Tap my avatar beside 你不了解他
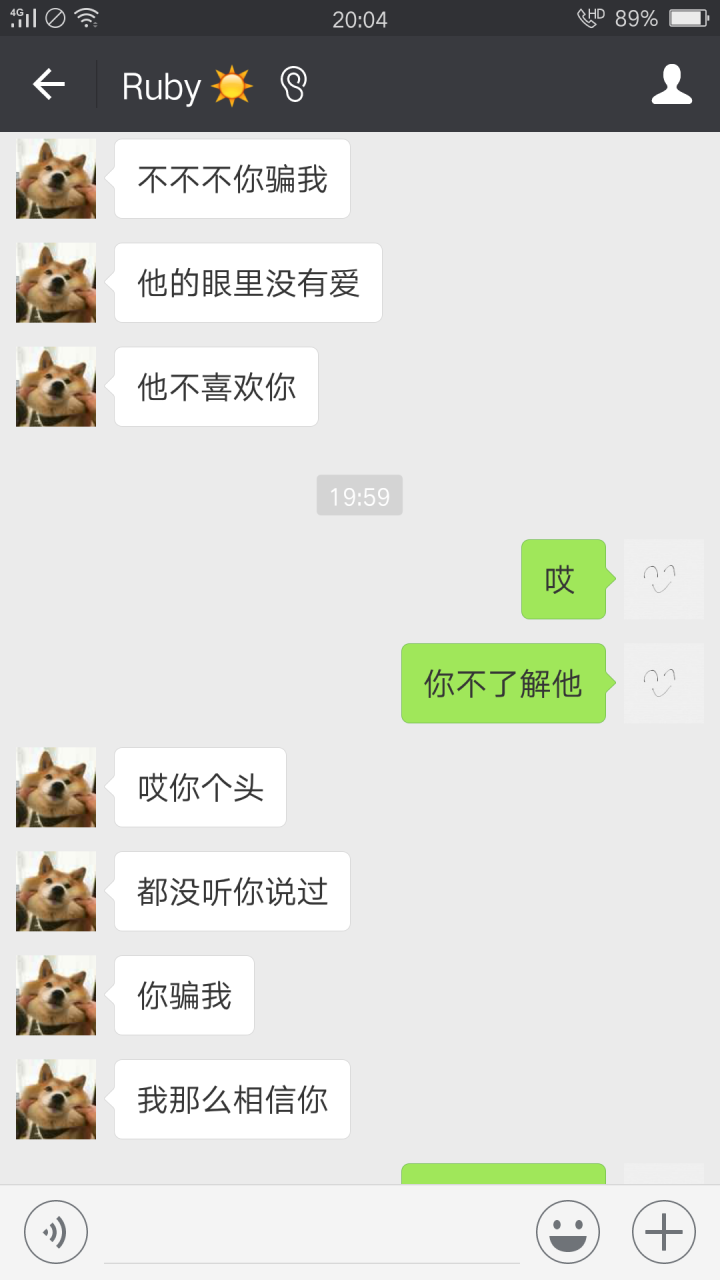Screen dimensions: 720x1280 pyautogui.click(x=663, y=683)
